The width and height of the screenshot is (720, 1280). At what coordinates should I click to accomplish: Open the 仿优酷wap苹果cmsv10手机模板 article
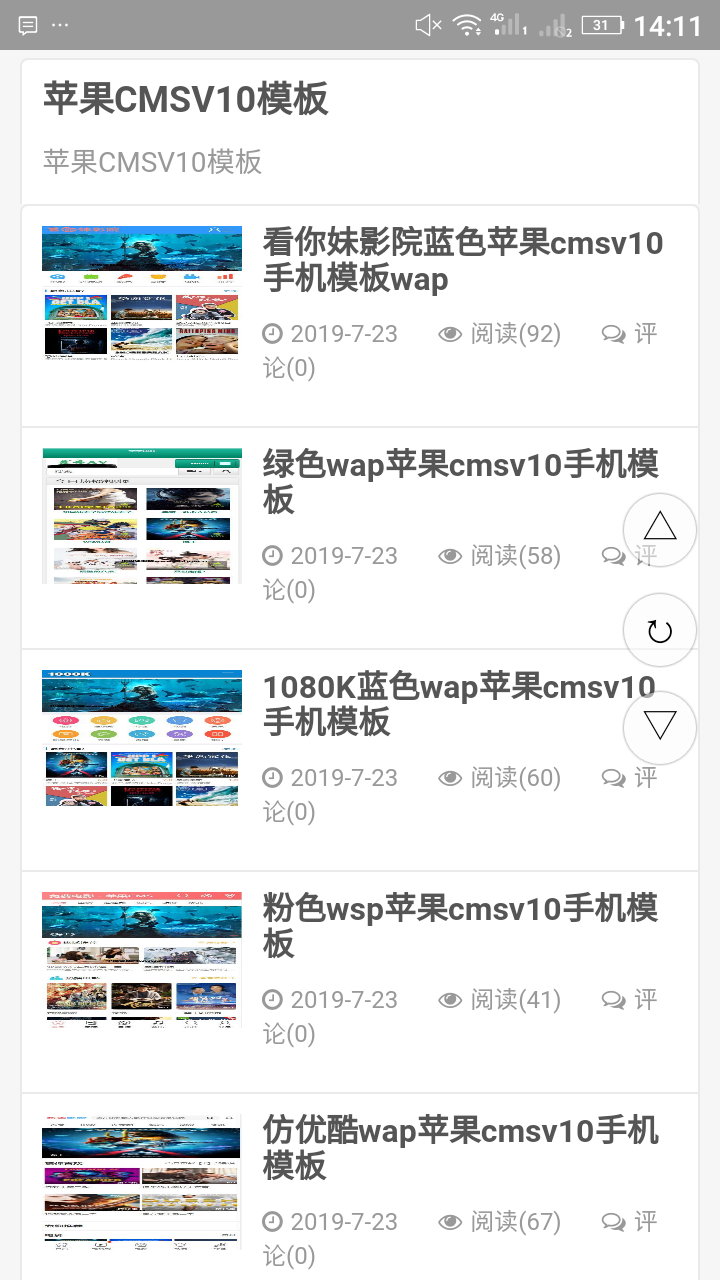click(461, 1148)
